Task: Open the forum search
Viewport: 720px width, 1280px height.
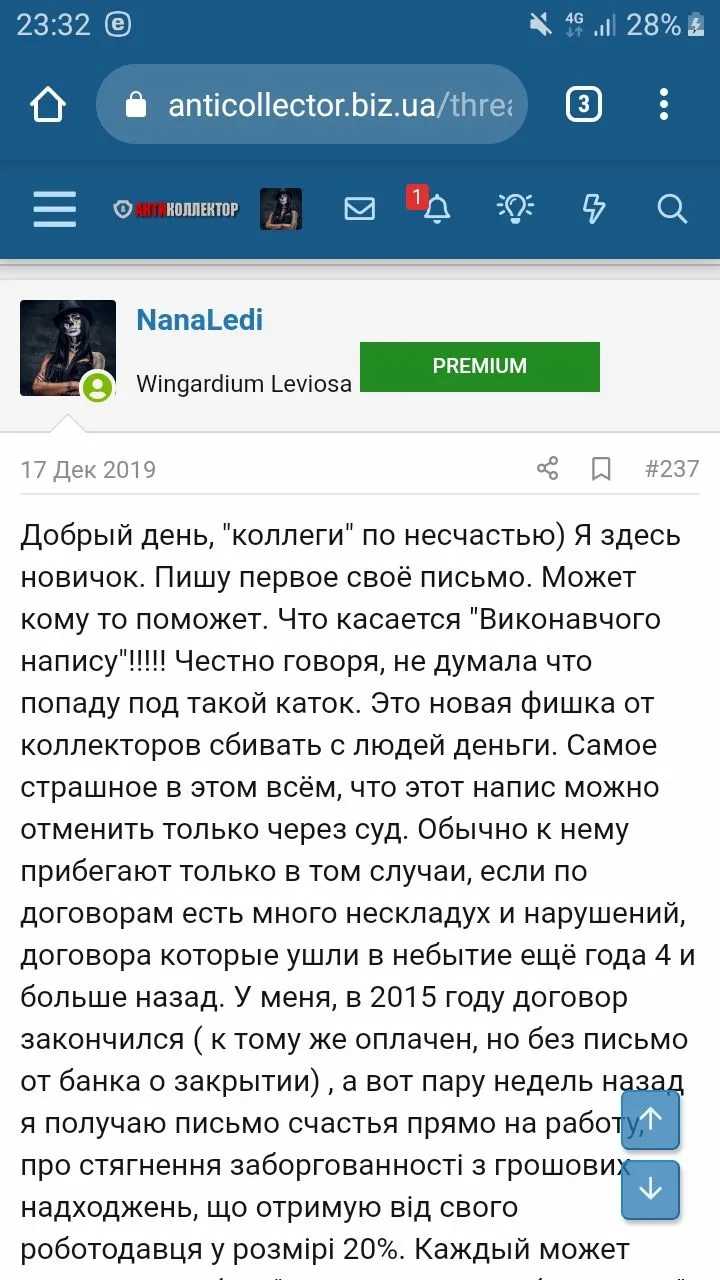Action: (x=672, y=209)
